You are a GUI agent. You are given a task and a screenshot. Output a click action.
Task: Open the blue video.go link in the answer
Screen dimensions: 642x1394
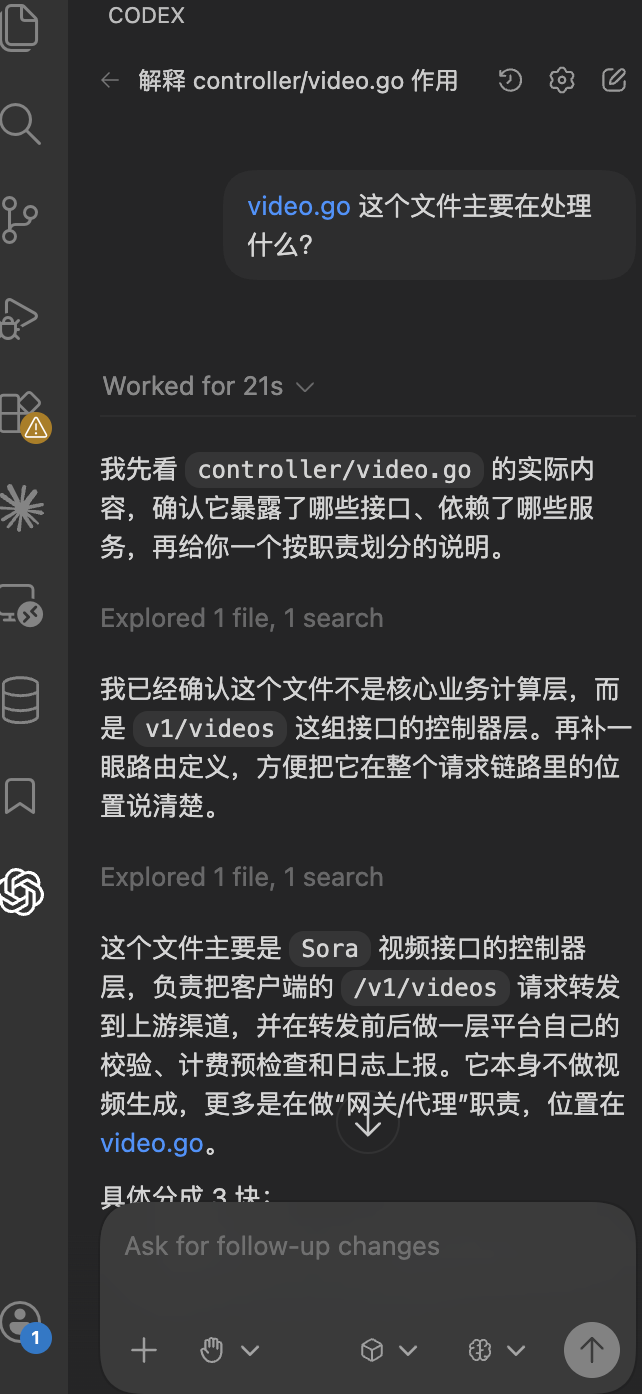pyautogui.click(x=151, y=1143)
